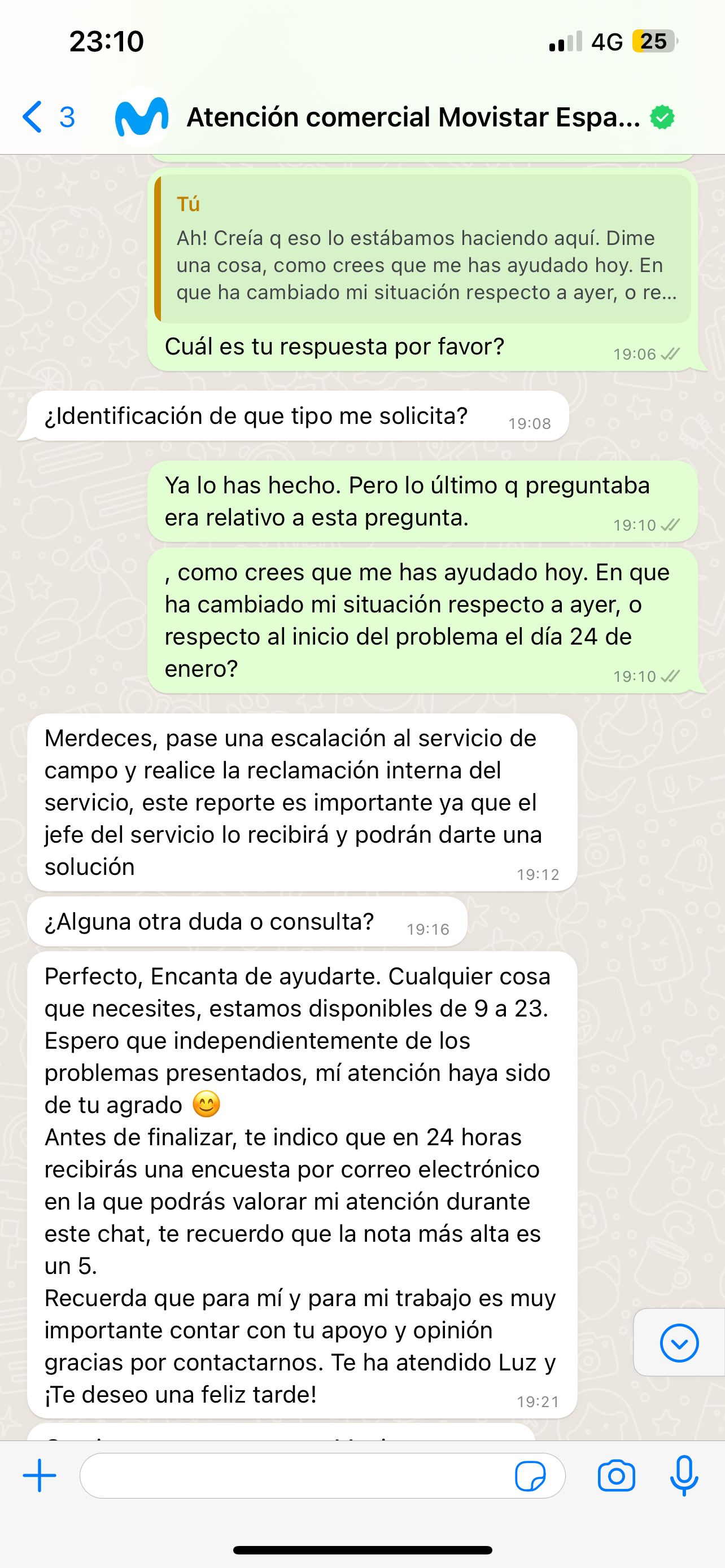Open Atención comercial Movistar contact info
The height and width of the screenshot is (1568, 725).
pos(413,117)
